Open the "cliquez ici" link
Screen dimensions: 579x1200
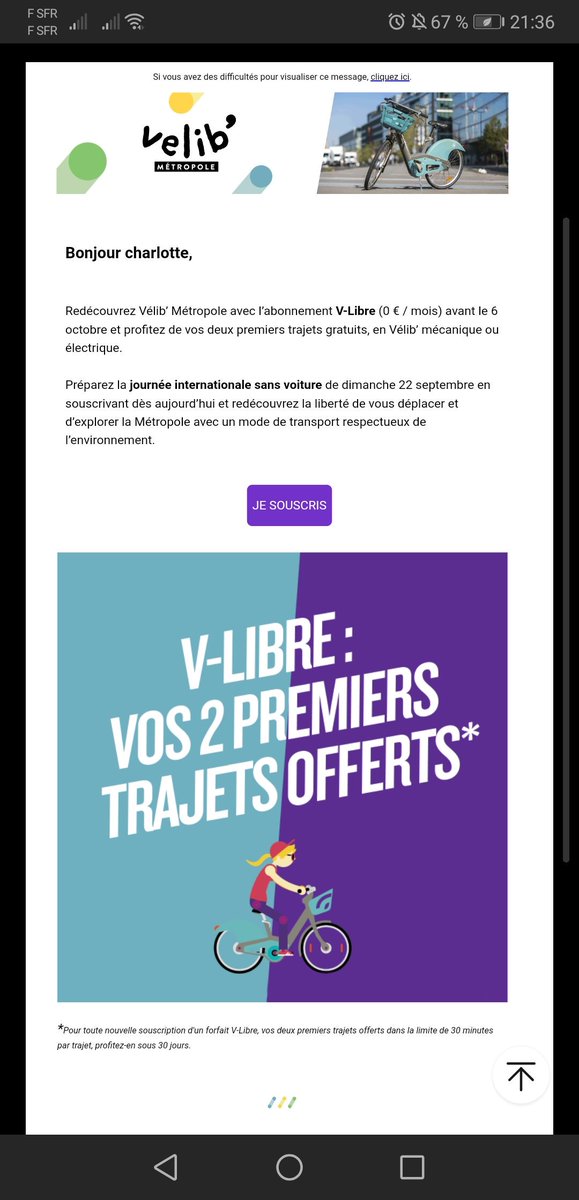click(x=390, y=77)
